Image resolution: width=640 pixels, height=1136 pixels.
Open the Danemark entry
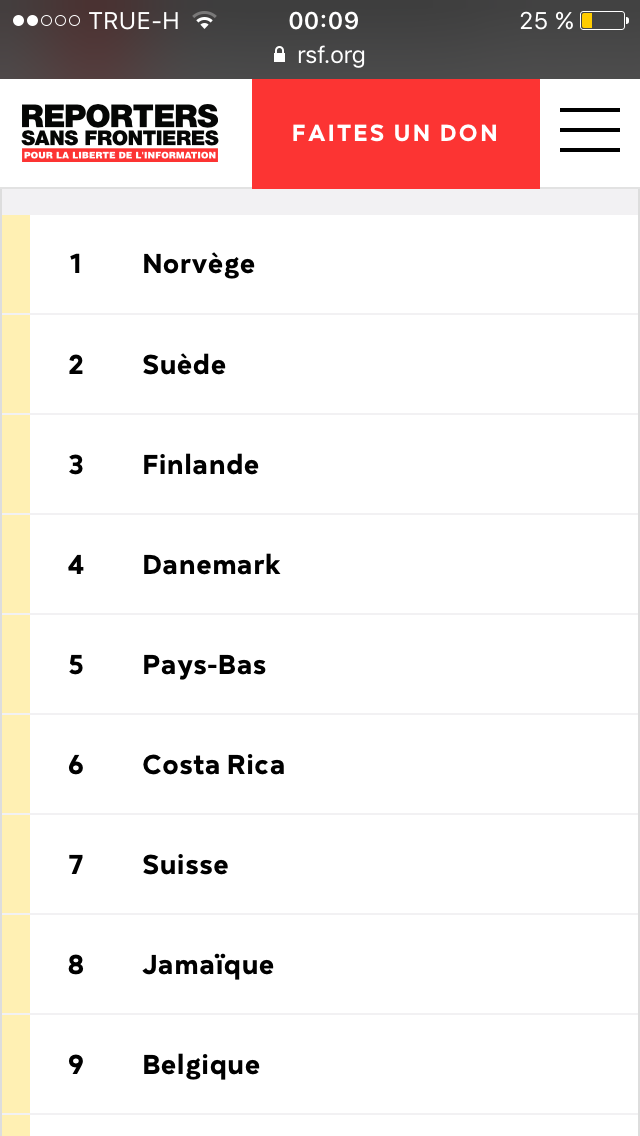(x=211, y=564)
